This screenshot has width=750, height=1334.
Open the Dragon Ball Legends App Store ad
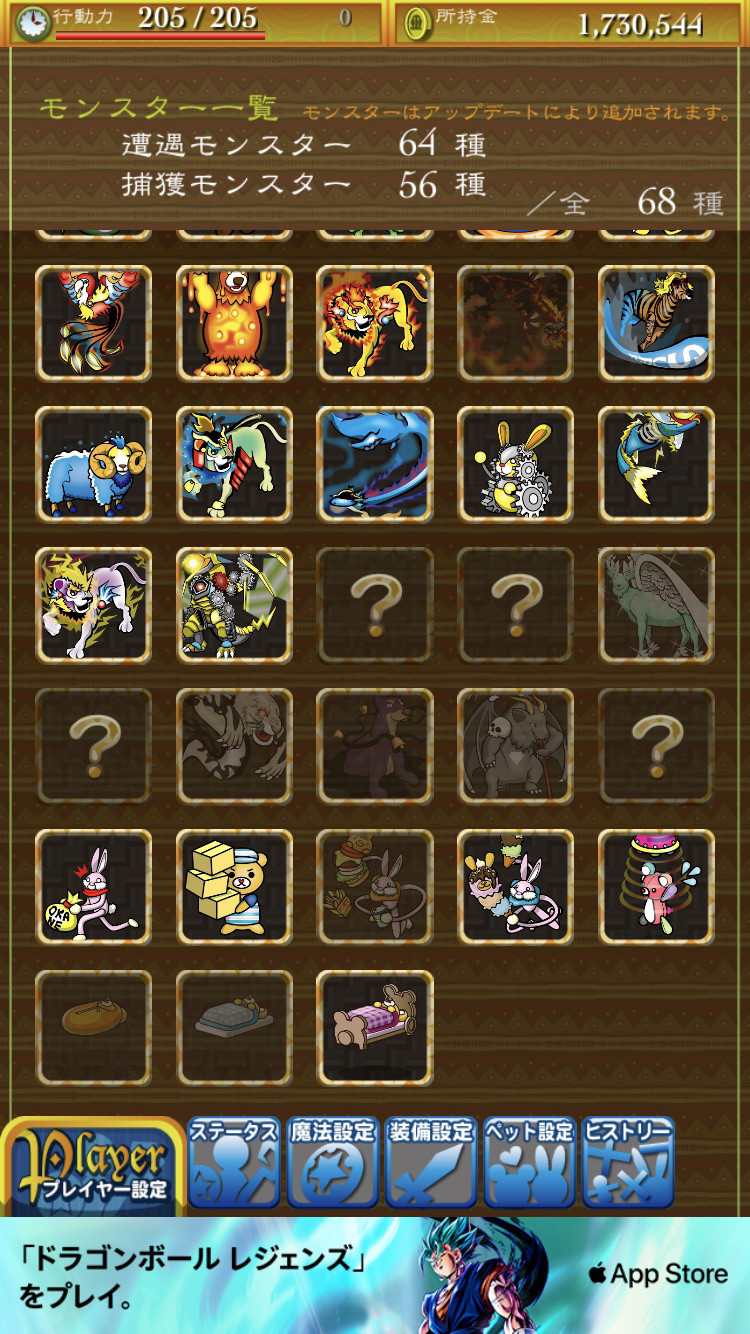(375, 1275)
